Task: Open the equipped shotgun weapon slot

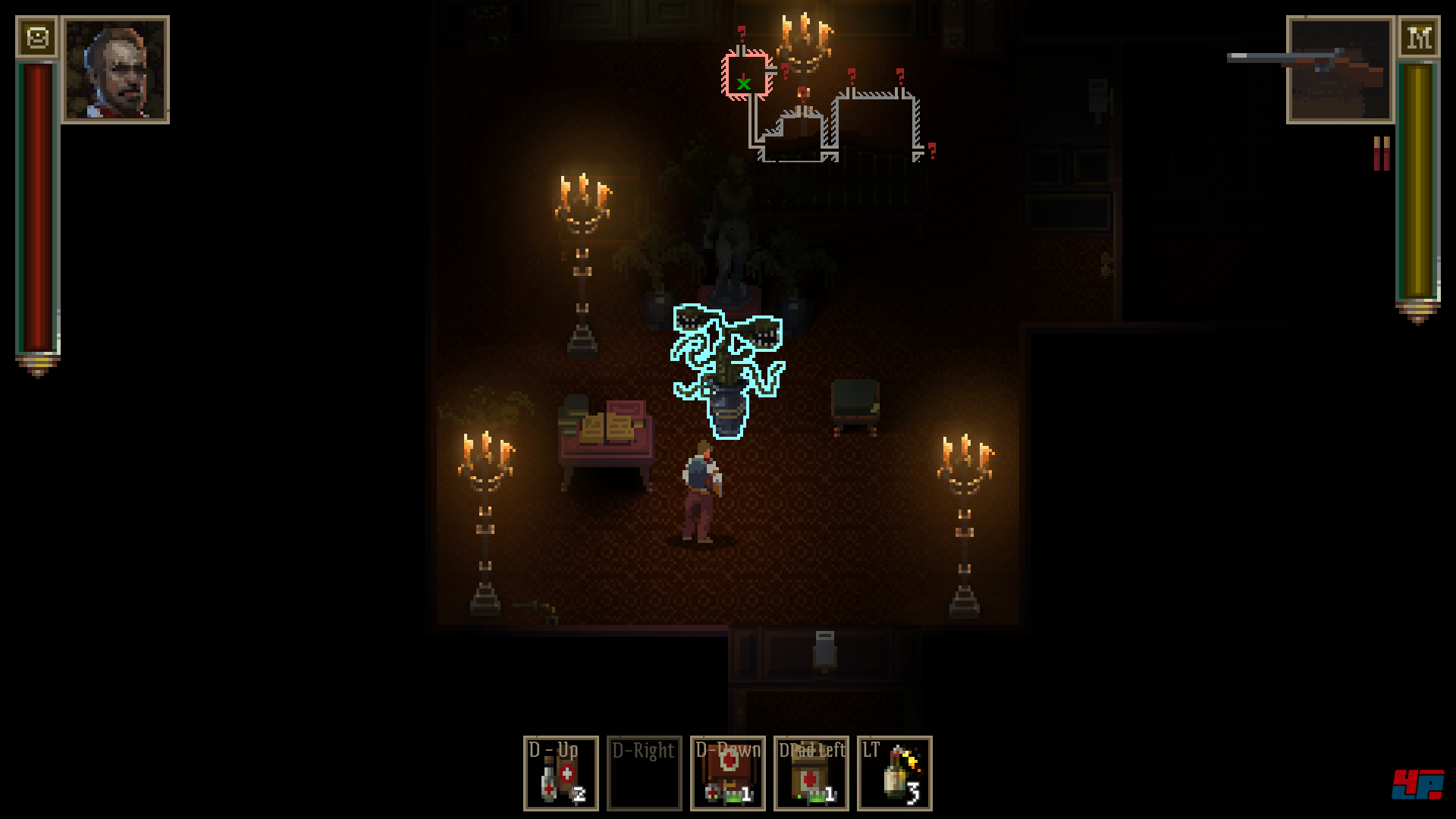Action: (1340, 70)
